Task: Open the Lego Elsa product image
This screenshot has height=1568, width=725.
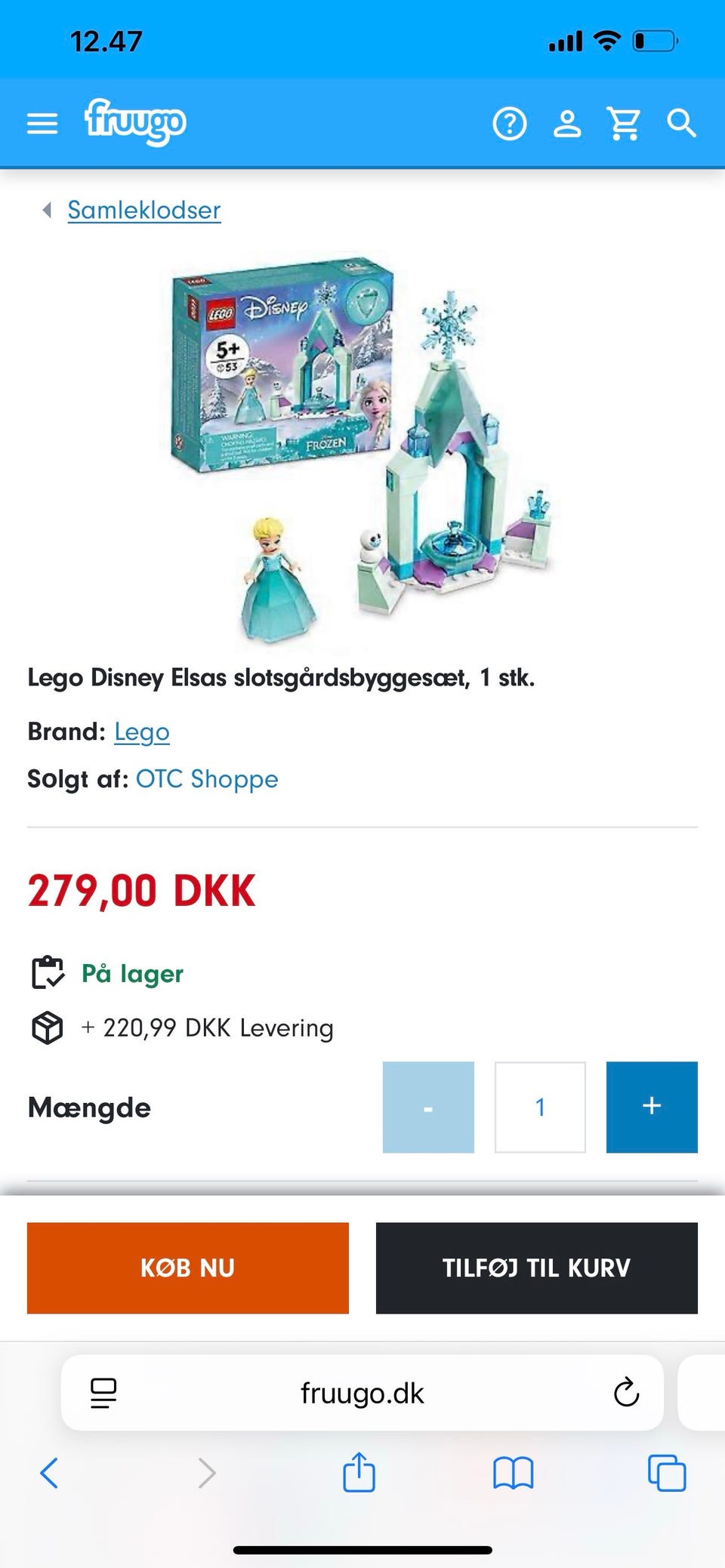Action: coord(361,449)
